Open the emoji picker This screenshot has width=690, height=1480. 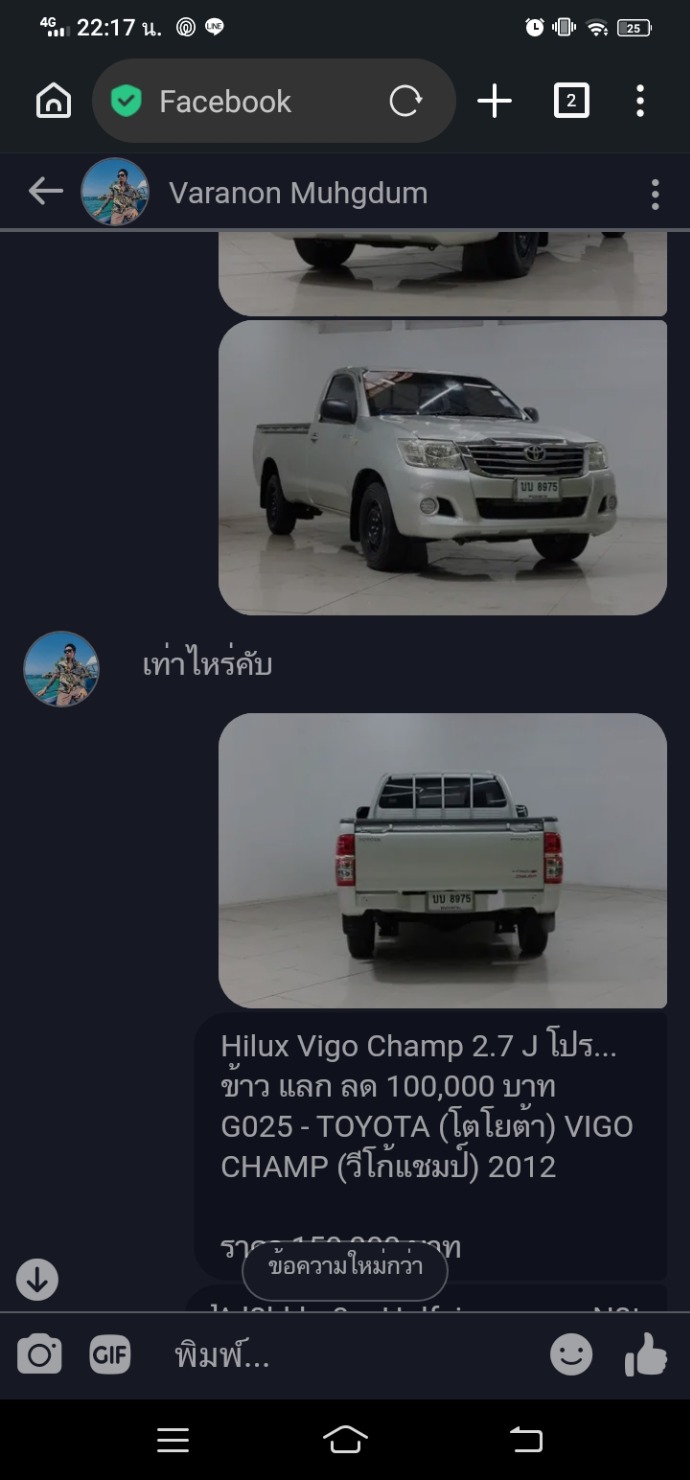point(571,1355)
